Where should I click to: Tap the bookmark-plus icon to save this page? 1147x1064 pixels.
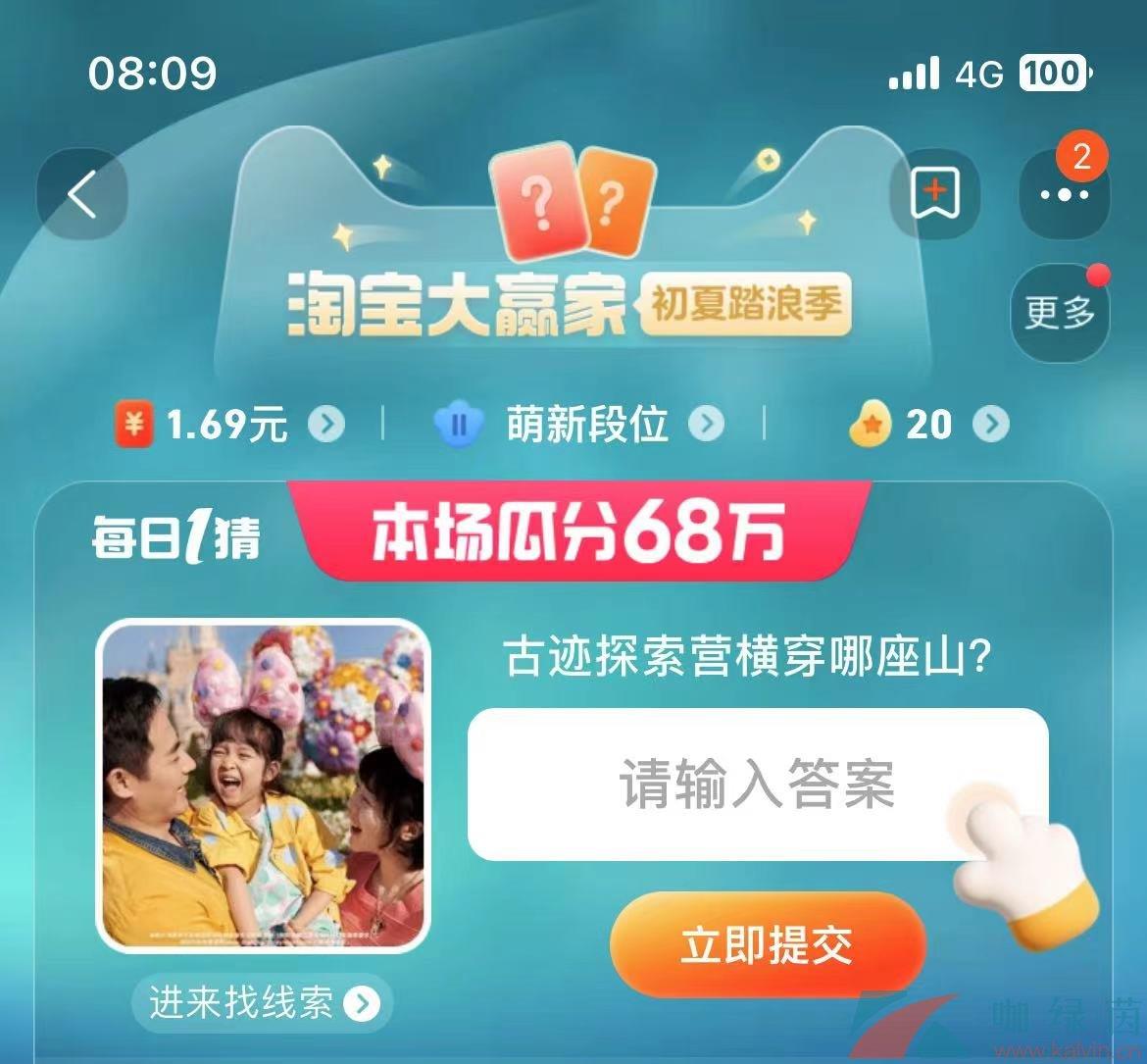tap(934, 194)
